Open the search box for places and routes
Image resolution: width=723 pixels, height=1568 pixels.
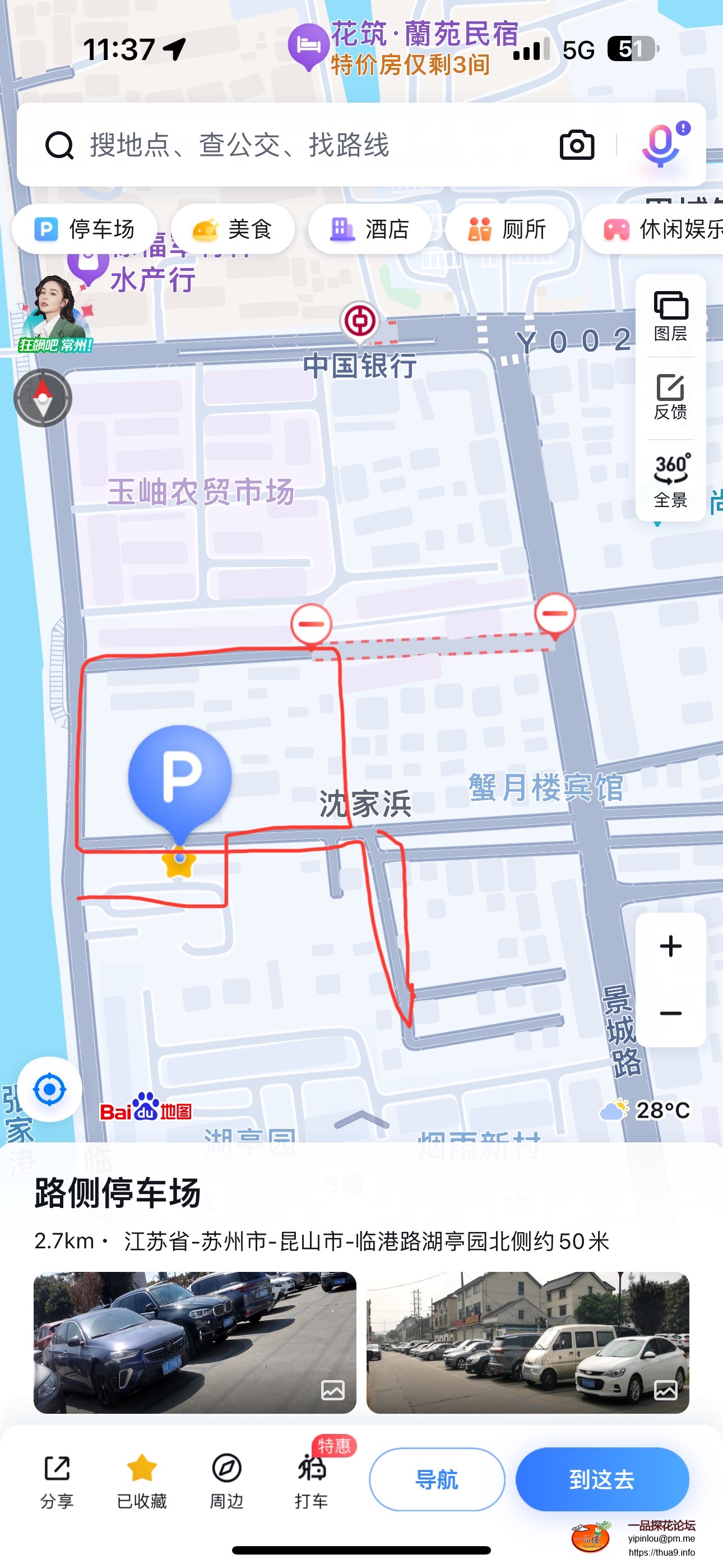(274, 145)
